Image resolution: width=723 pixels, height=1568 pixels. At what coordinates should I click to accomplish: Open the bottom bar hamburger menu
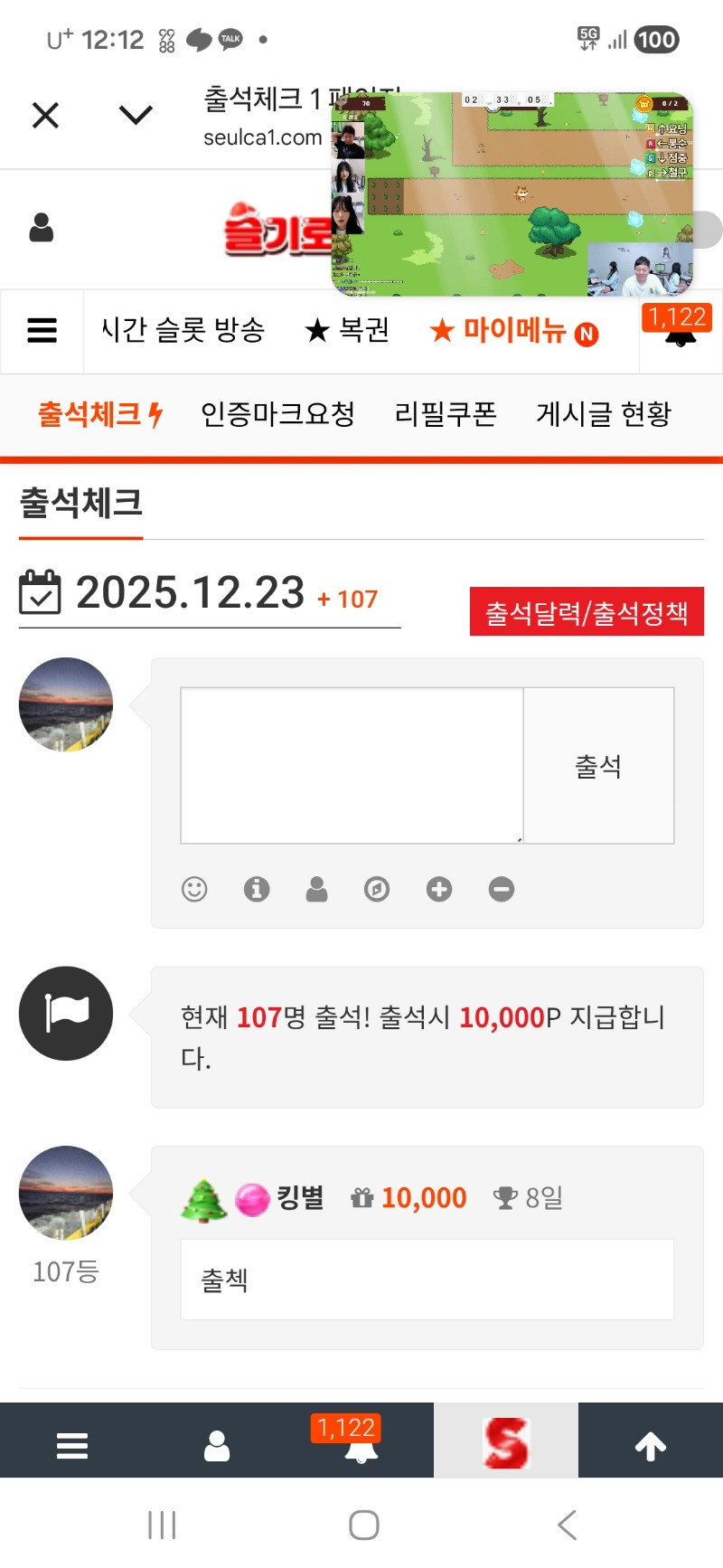pos(72,1446)
